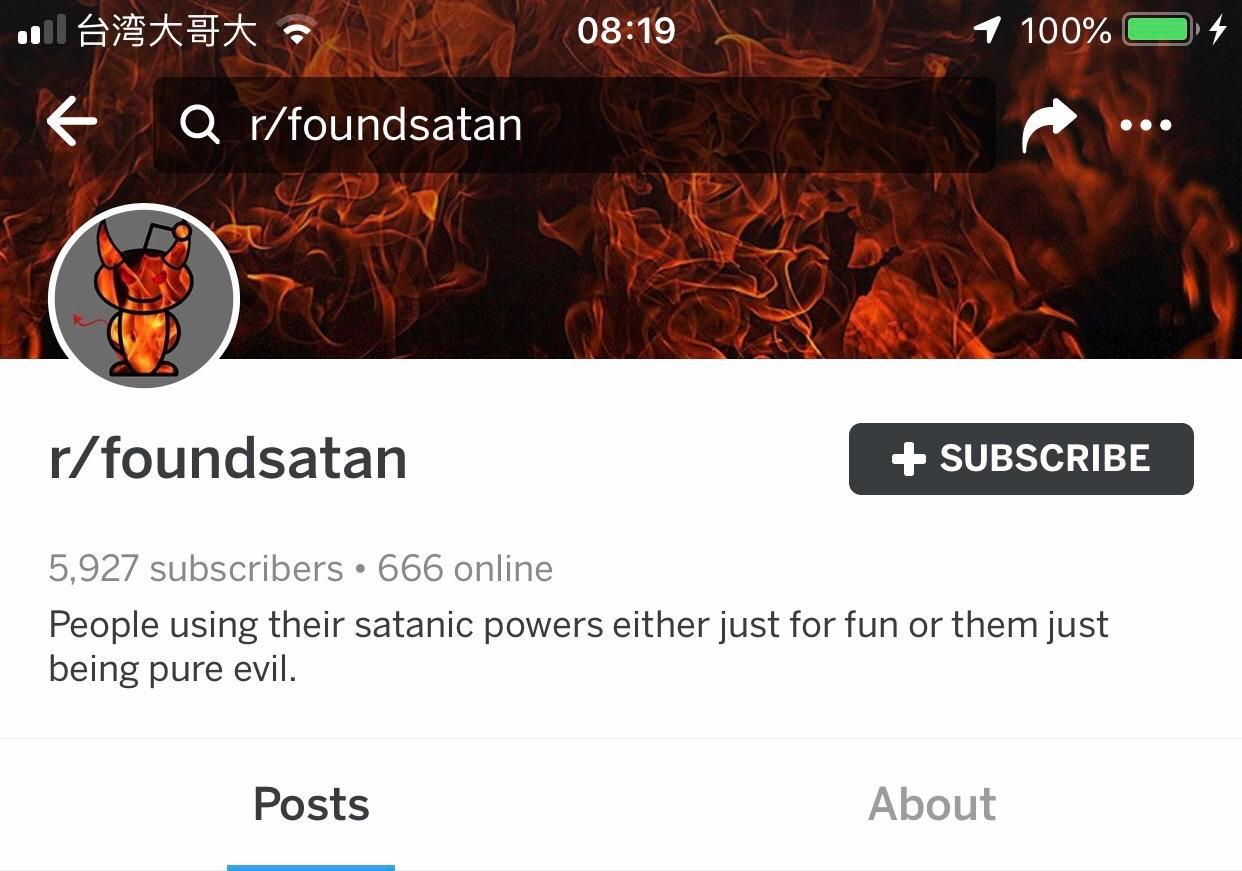Switch to the Posts tab
The height and width of the screenshot is (871, 1242).
coord(311,804)
